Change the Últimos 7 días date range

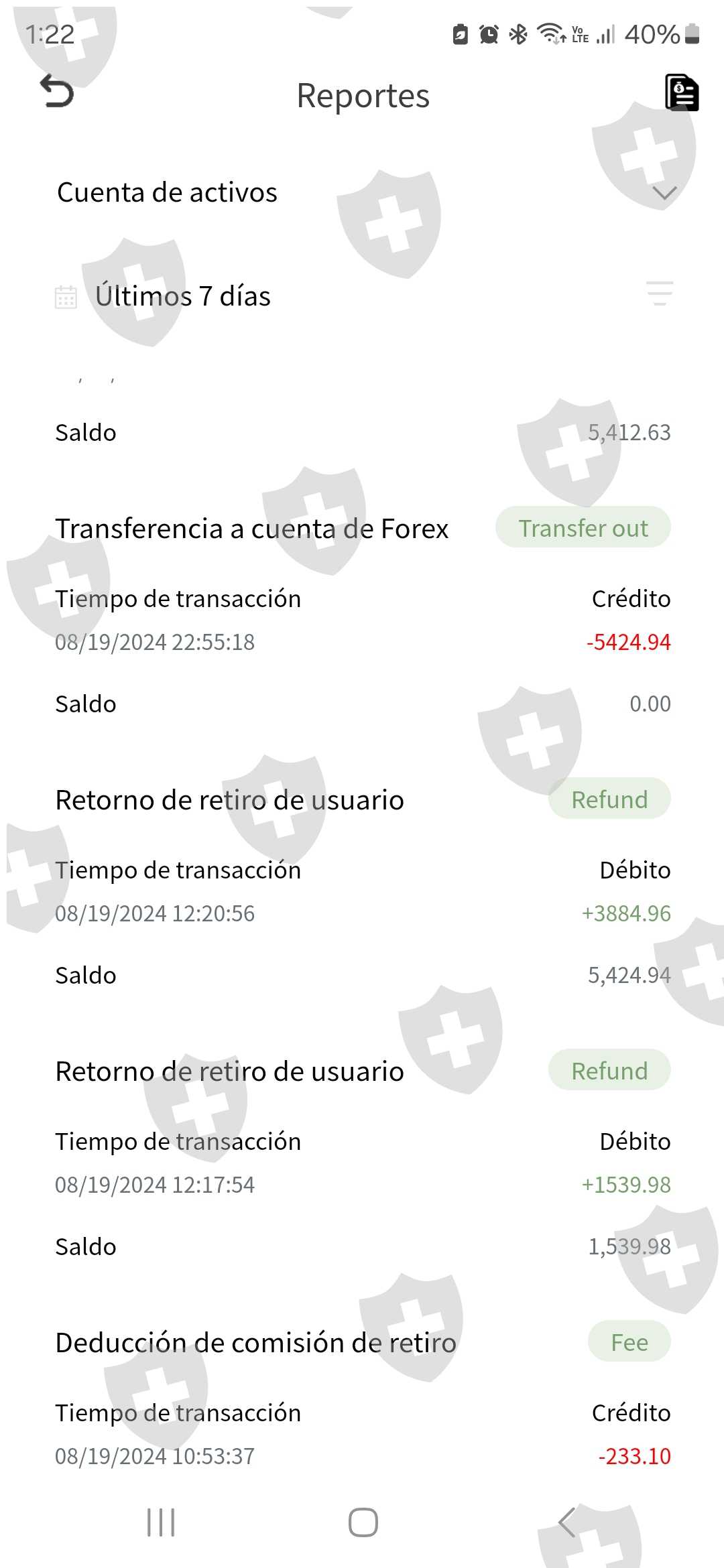[x=181, y=296]
